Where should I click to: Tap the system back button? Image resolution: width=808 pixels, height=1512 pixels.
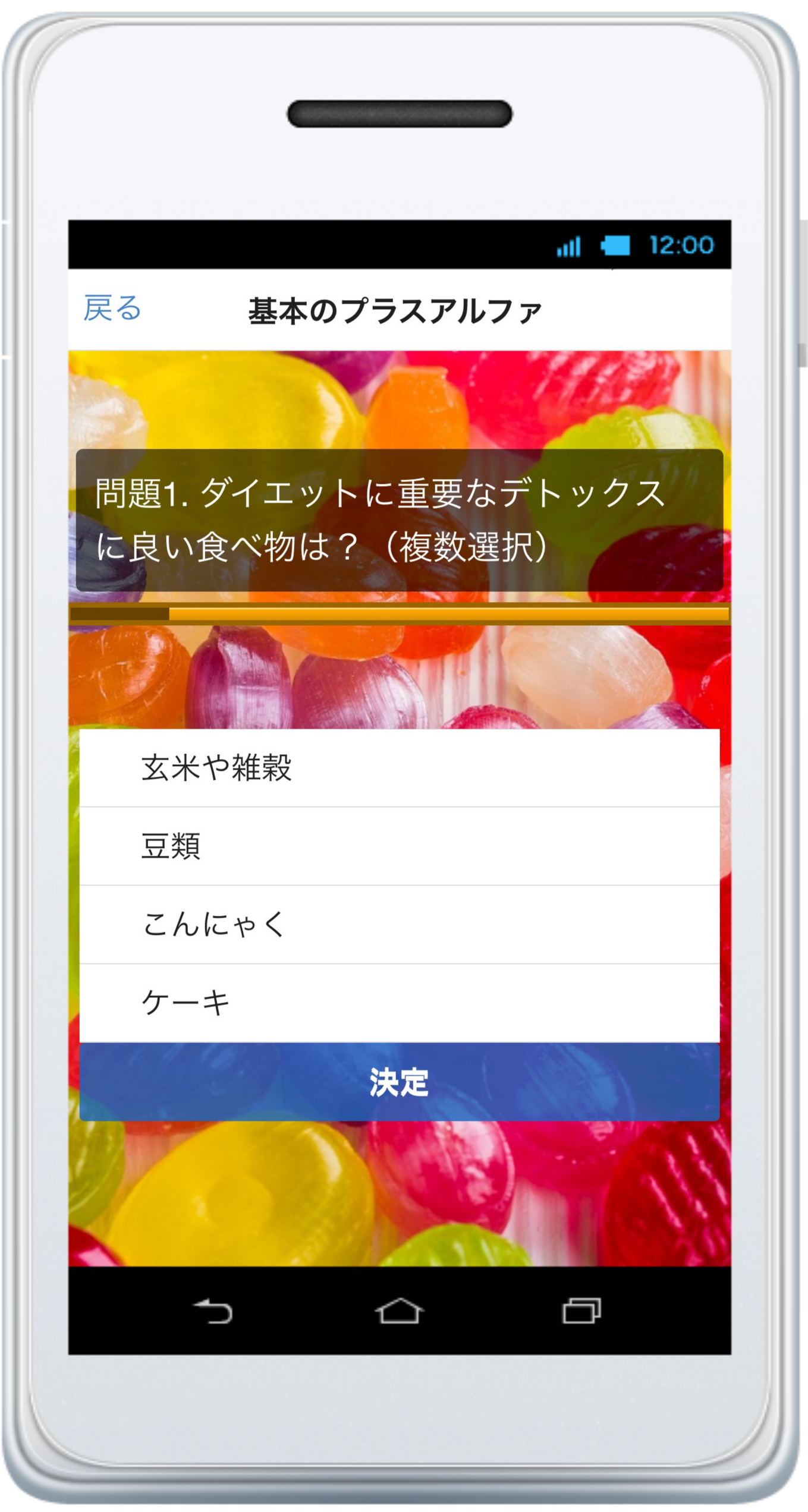(213, 1311)
